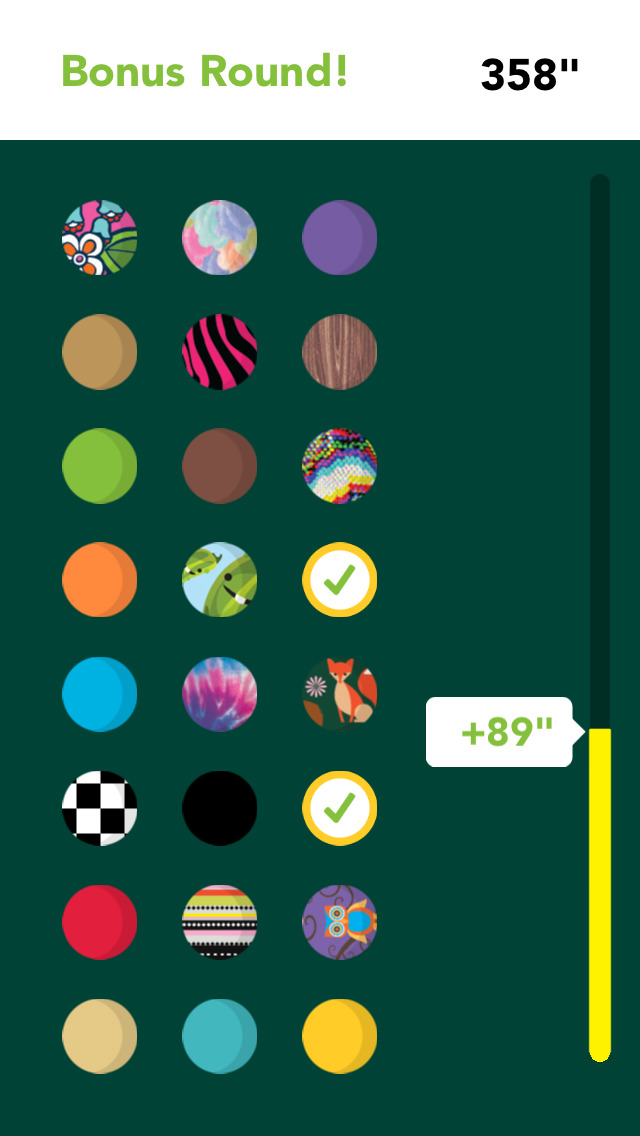
Task: Select the brown swatch
Action: point(219,466)
